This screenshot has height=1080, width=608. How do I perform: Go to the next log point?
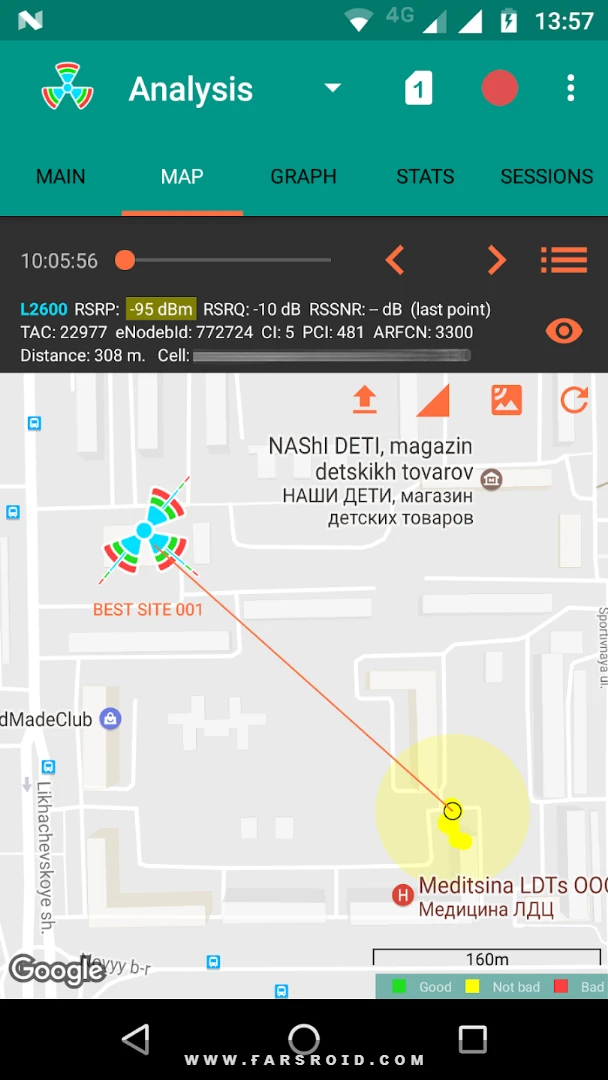(496, 260)
